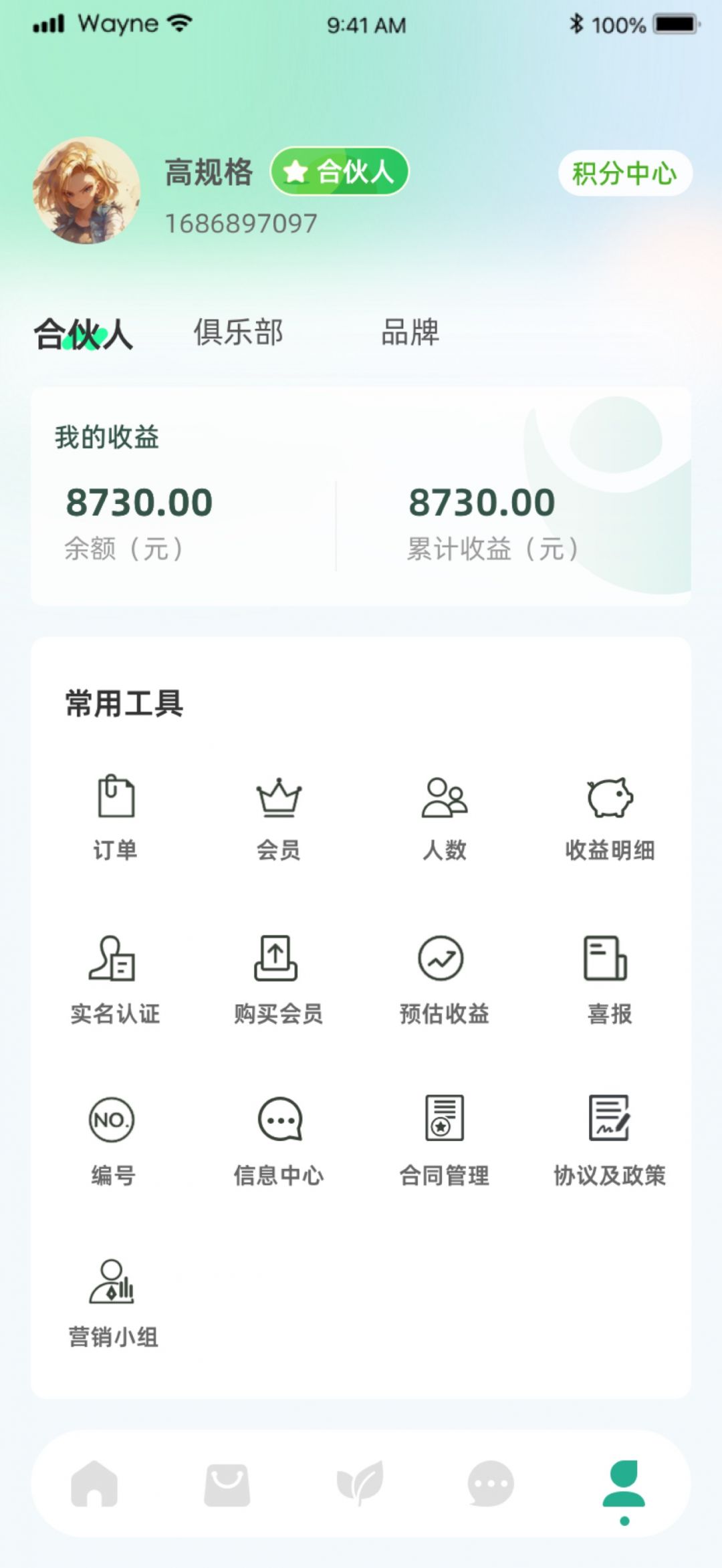Open 喜报 good news report
722x1568 pixels.
tap(609, 979)
